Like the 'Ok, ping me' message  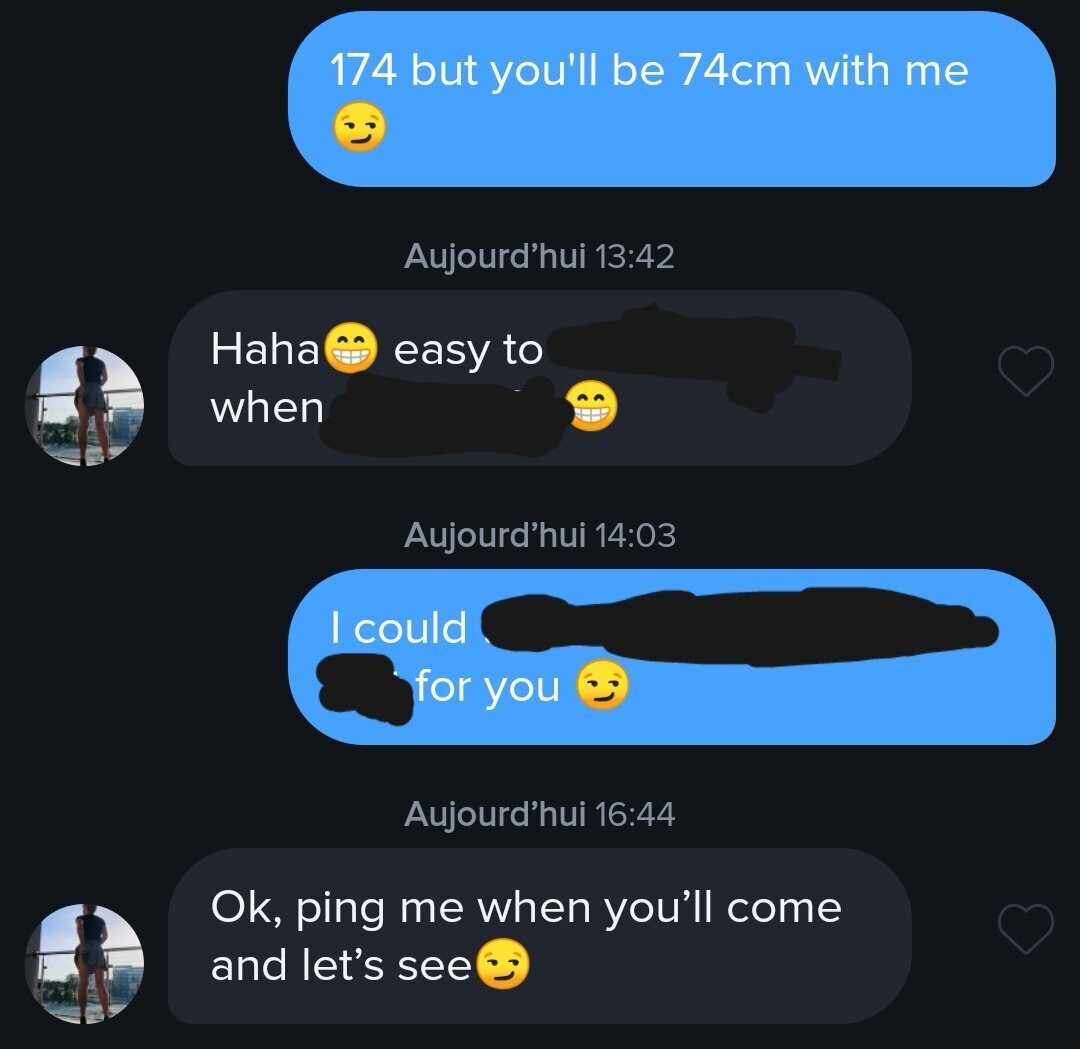pos(1026,929)
